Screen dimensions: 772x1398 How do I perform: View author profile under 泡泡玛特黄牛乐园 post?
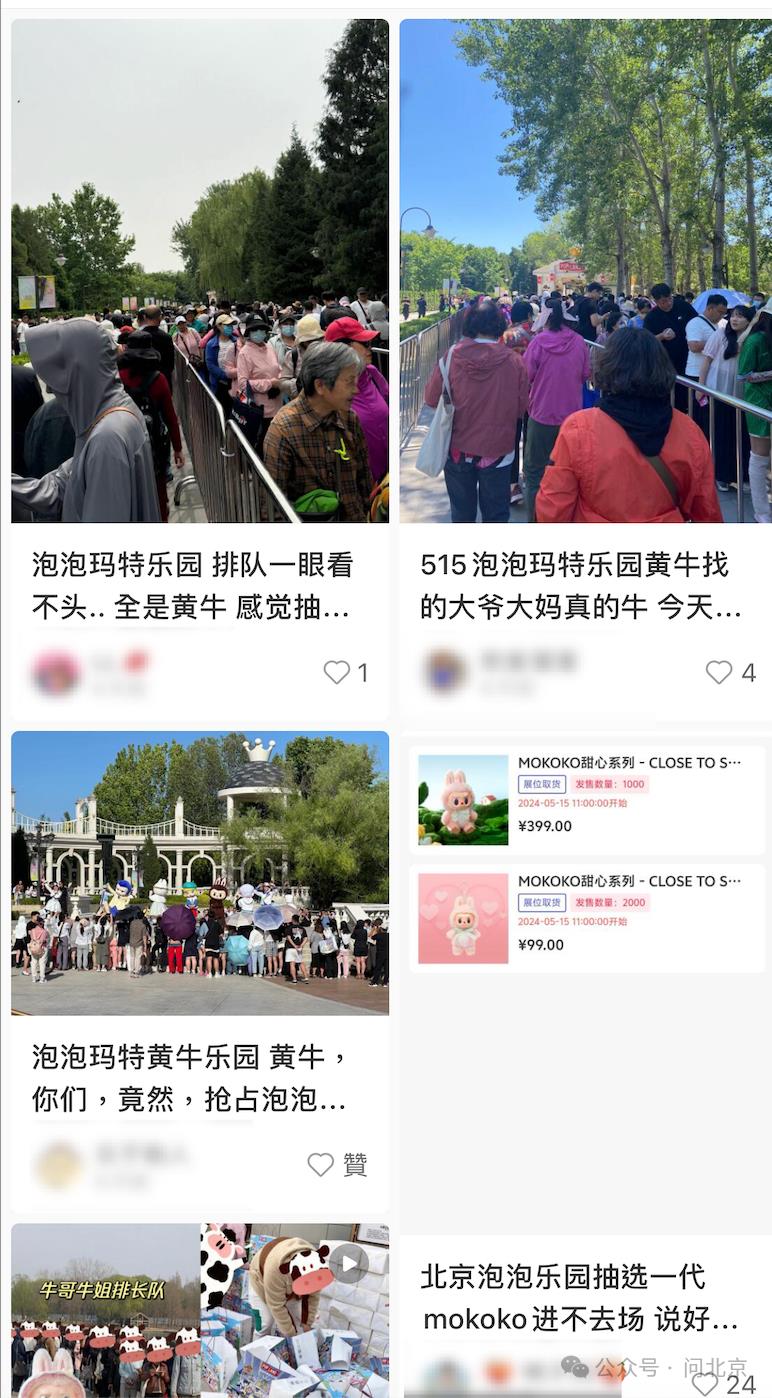tap(58, 1166)
